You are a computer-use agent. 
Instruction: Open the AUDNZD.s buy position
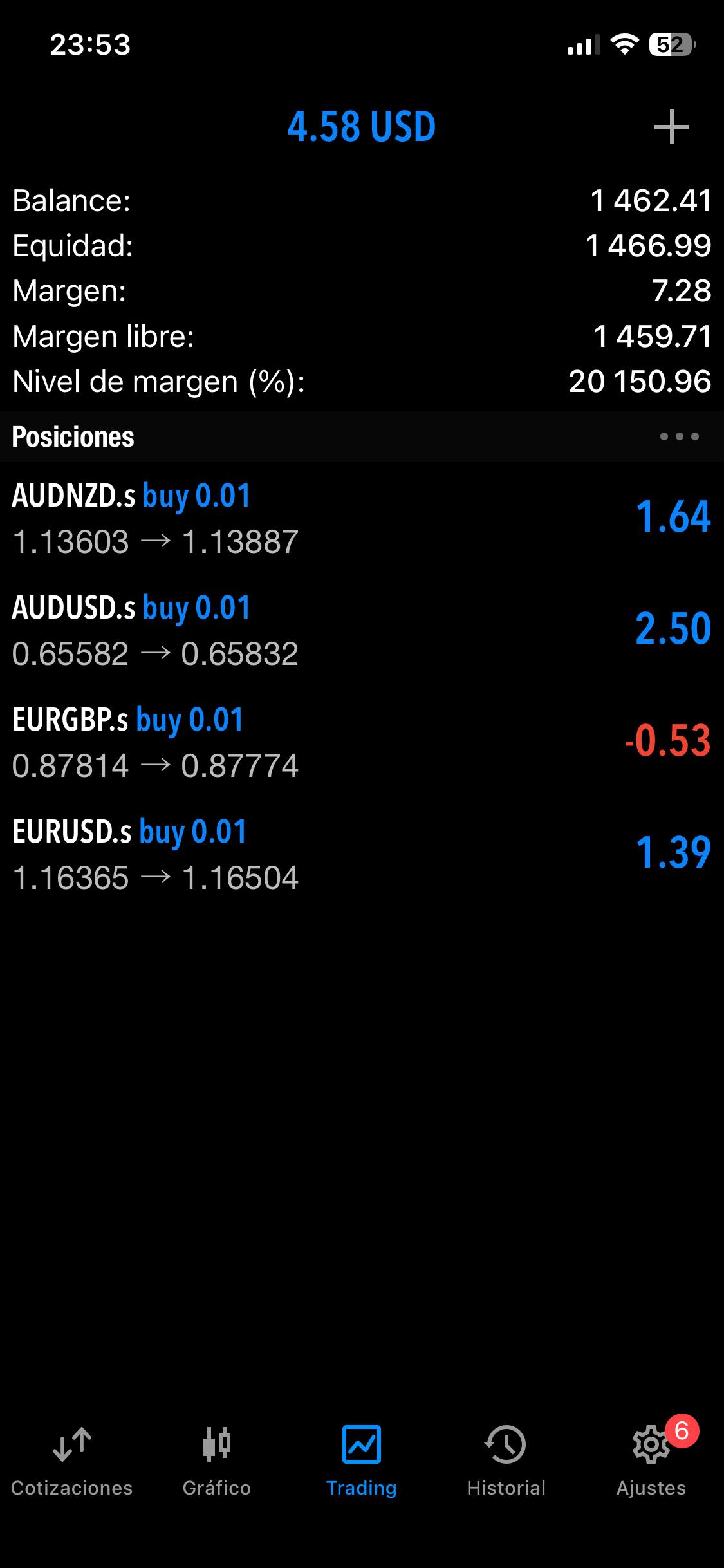pos(360,518)
